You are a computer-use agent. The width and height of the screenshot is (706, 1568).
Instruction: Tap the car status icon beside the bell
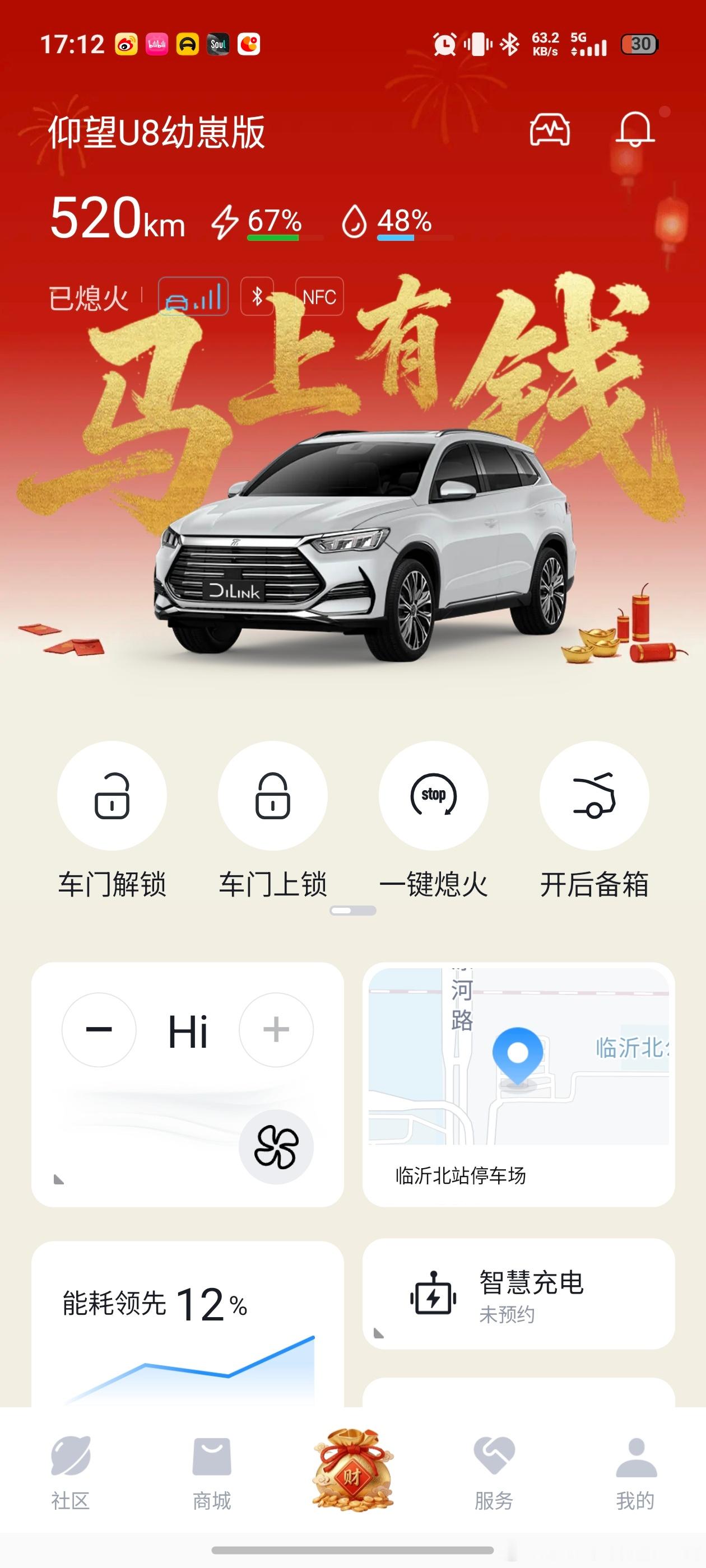(x=550, y=130)
